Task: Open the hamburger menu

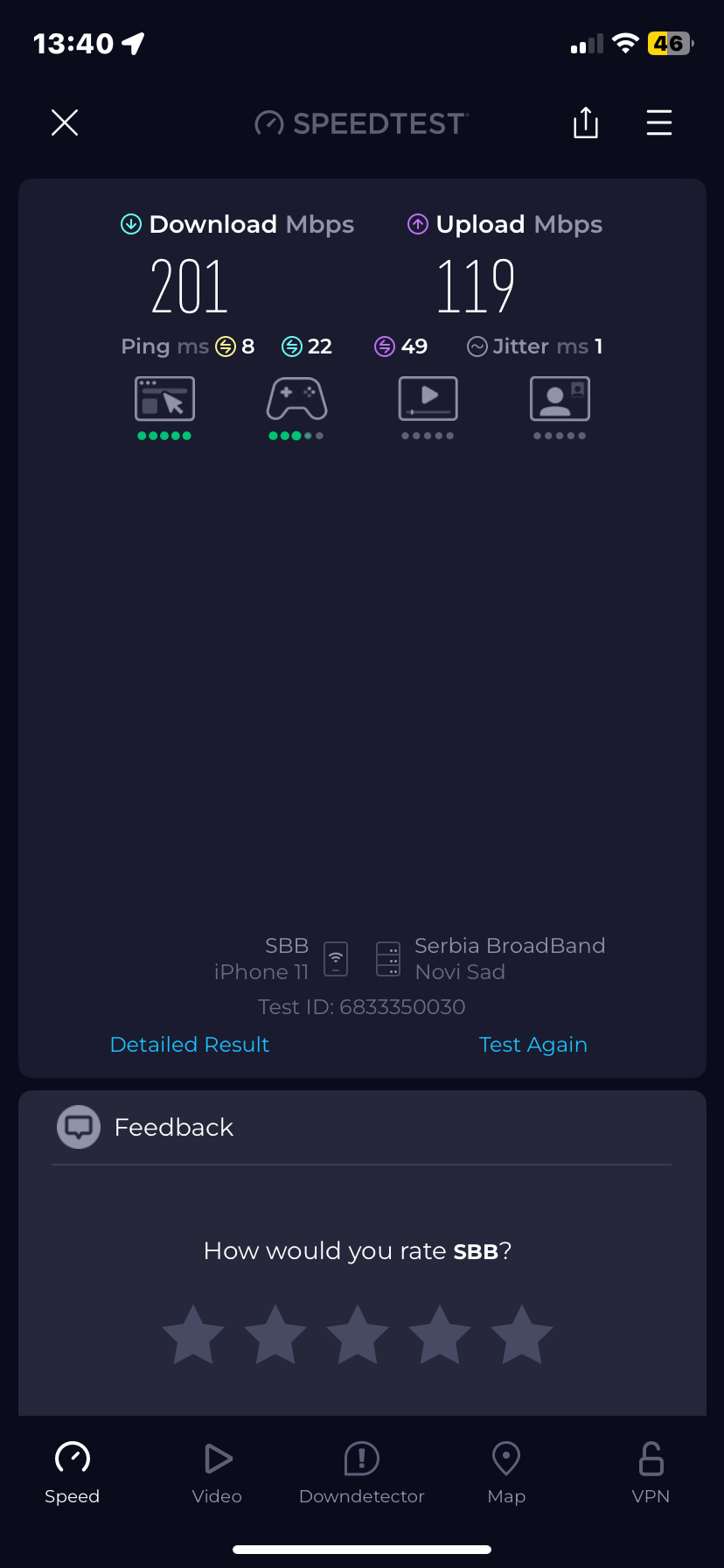Action: (x=659, y=122)
